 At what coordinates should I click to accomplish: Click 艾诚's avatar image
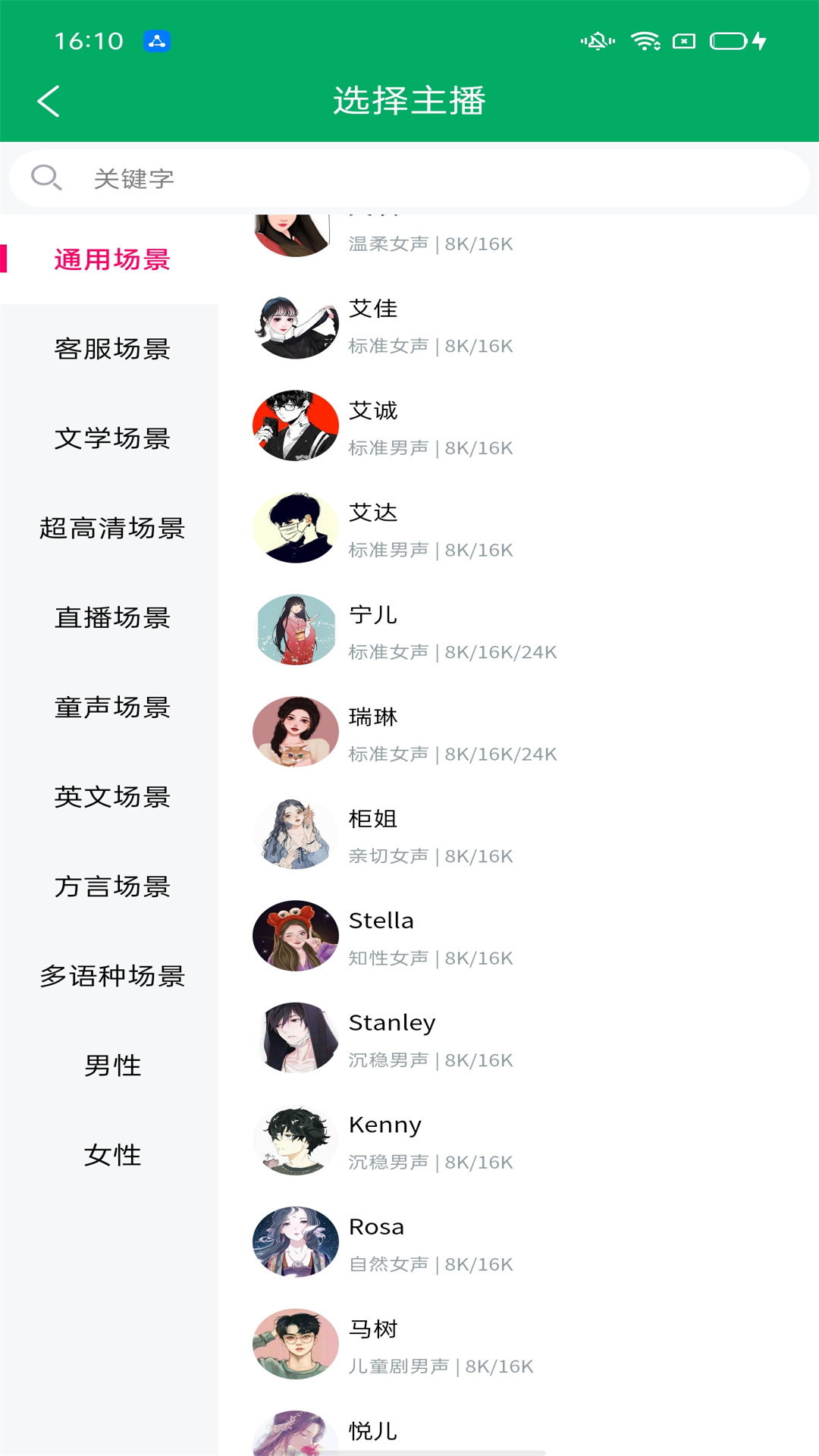pos(295,428)
